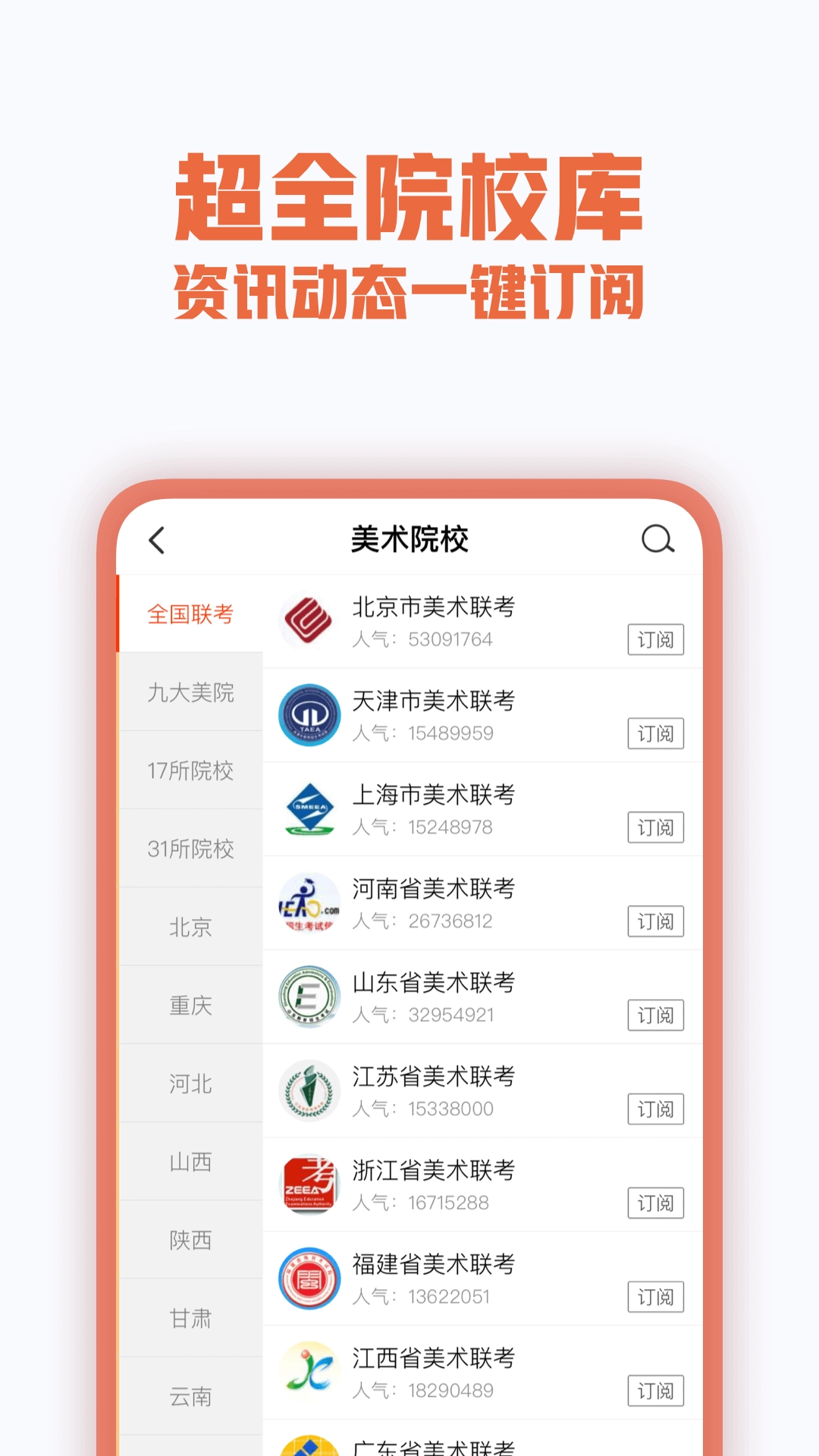Toggle 订阅 for 浙江省美术联考
This screenshot has height=1456, width=819.
655,1203
